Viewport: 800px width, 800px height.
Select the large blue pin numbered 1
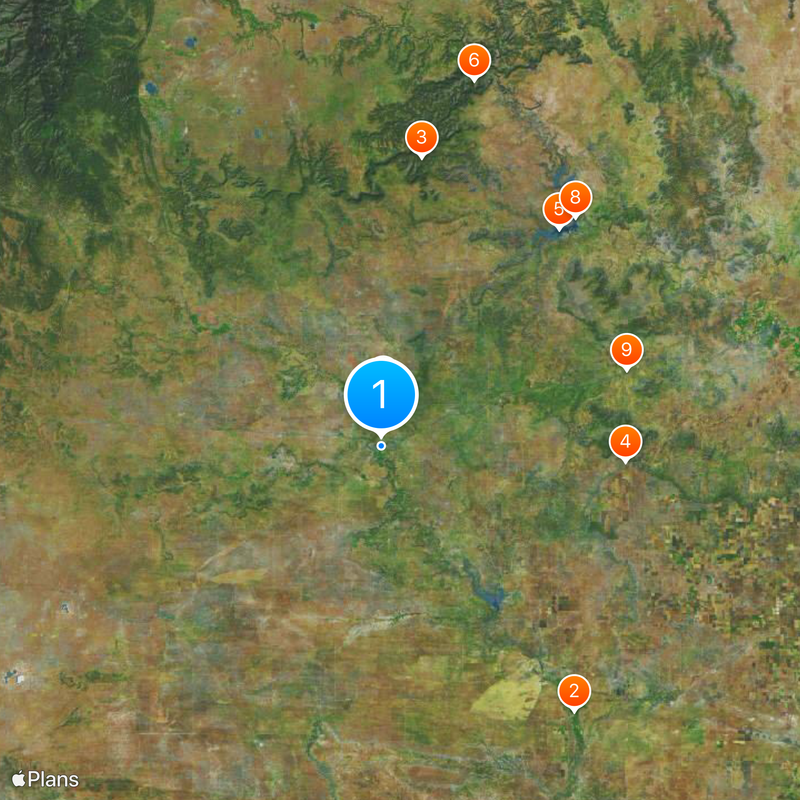380,394
